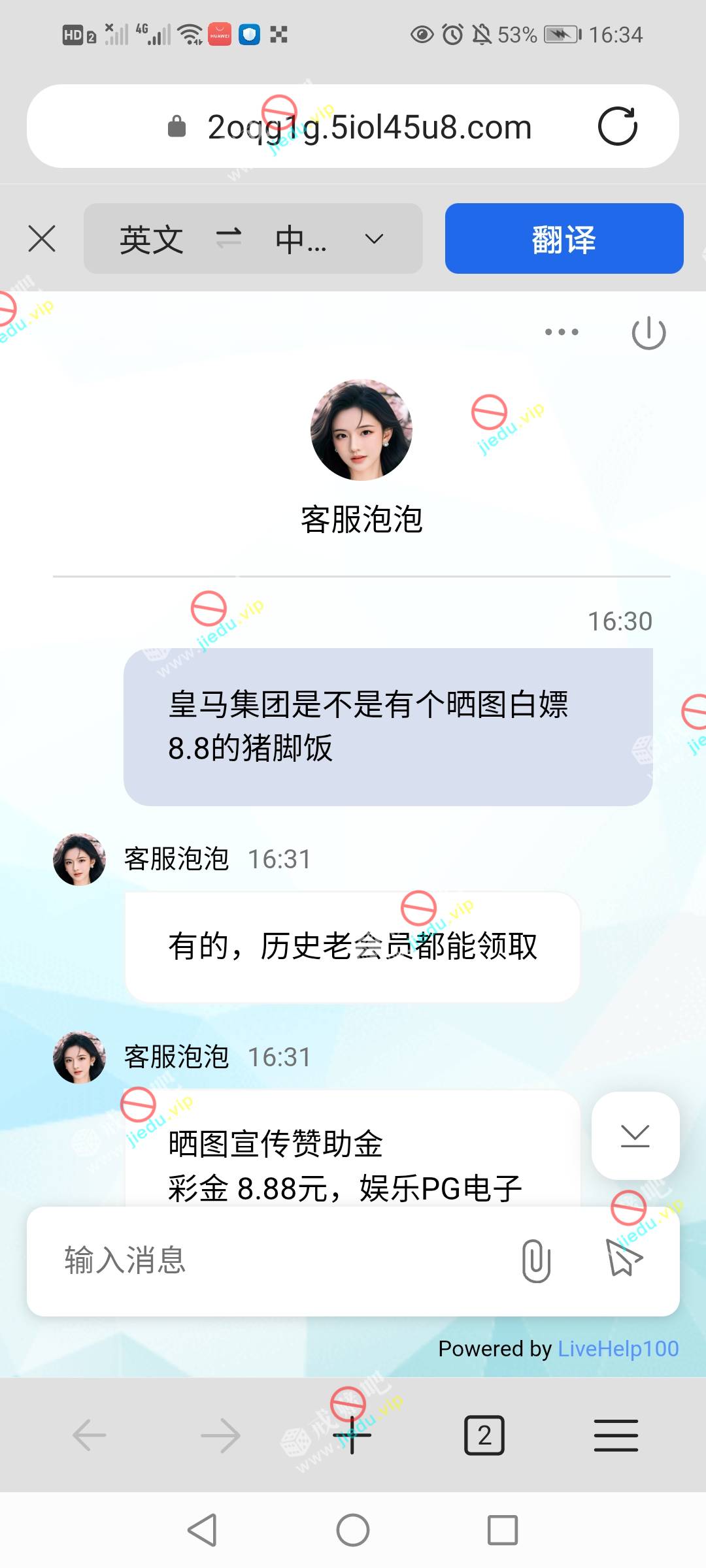Viewport: 706px width, 1568px height.
Task: Open the three-dot chat options menu
Action: click(562, 332)
